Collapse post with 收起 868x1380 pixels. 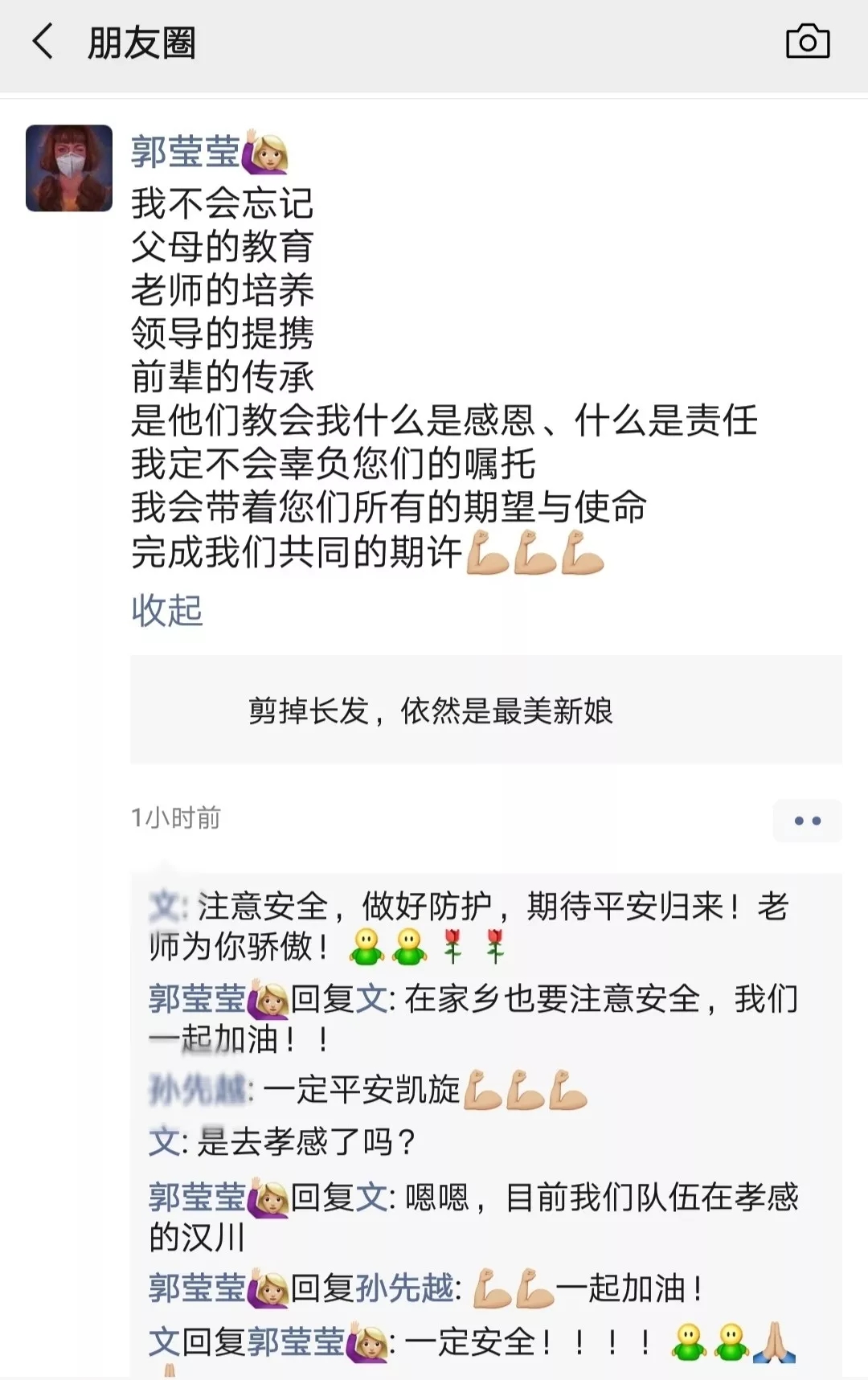167,610
